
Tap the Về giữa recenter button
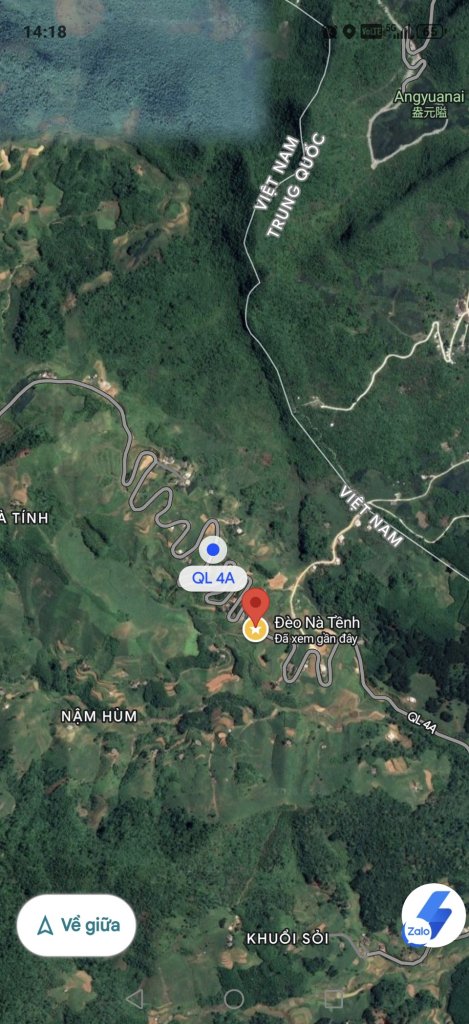point(76,925)
